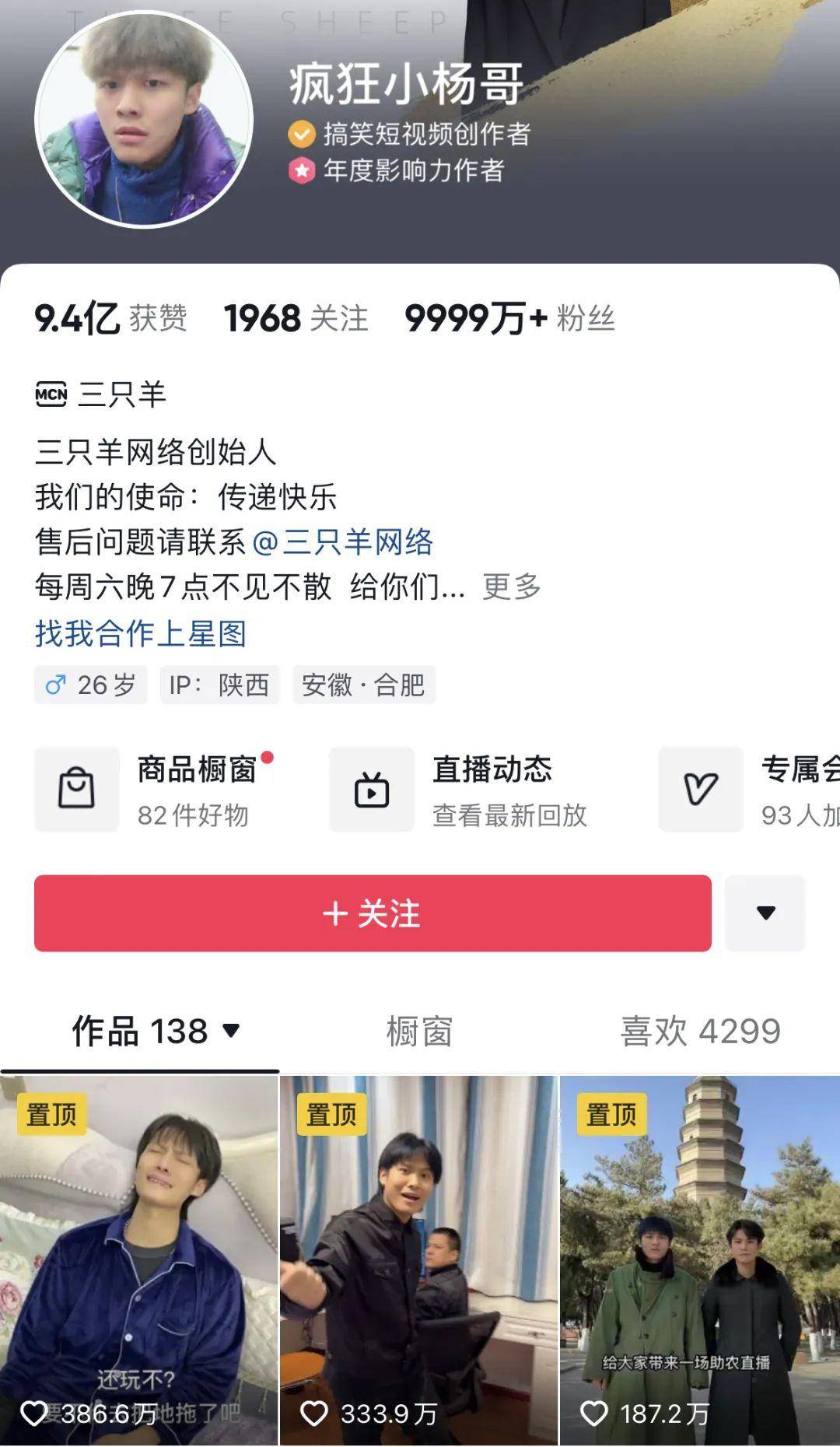Viewport: 840px width, 1447px height.
Task: Switch to the 橱窗 tab
Action: 419,1032
